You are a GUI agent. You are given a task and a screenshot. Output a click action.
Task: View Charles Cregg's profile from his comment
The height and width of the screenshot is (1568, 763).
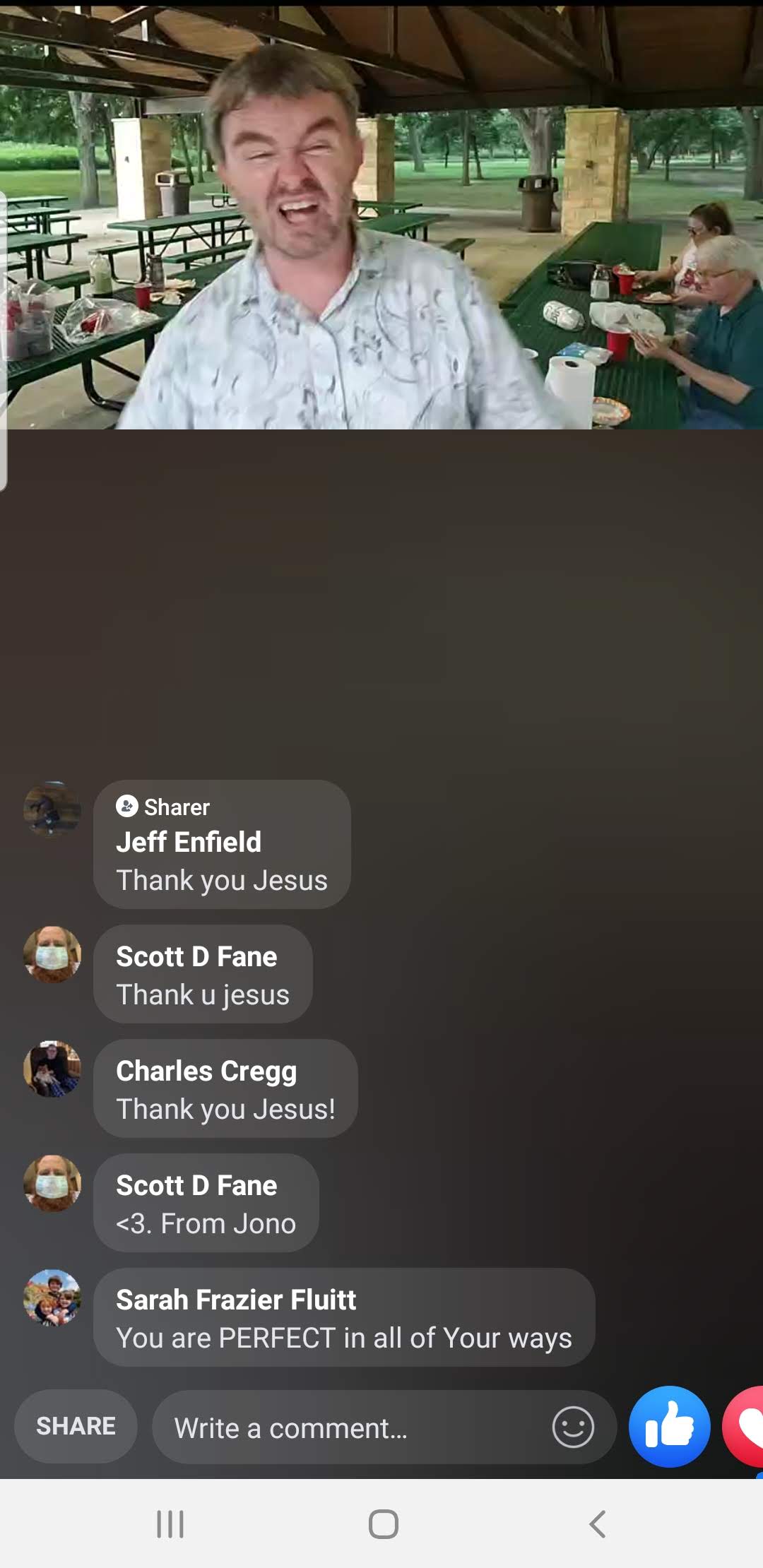coord(206,1071)
